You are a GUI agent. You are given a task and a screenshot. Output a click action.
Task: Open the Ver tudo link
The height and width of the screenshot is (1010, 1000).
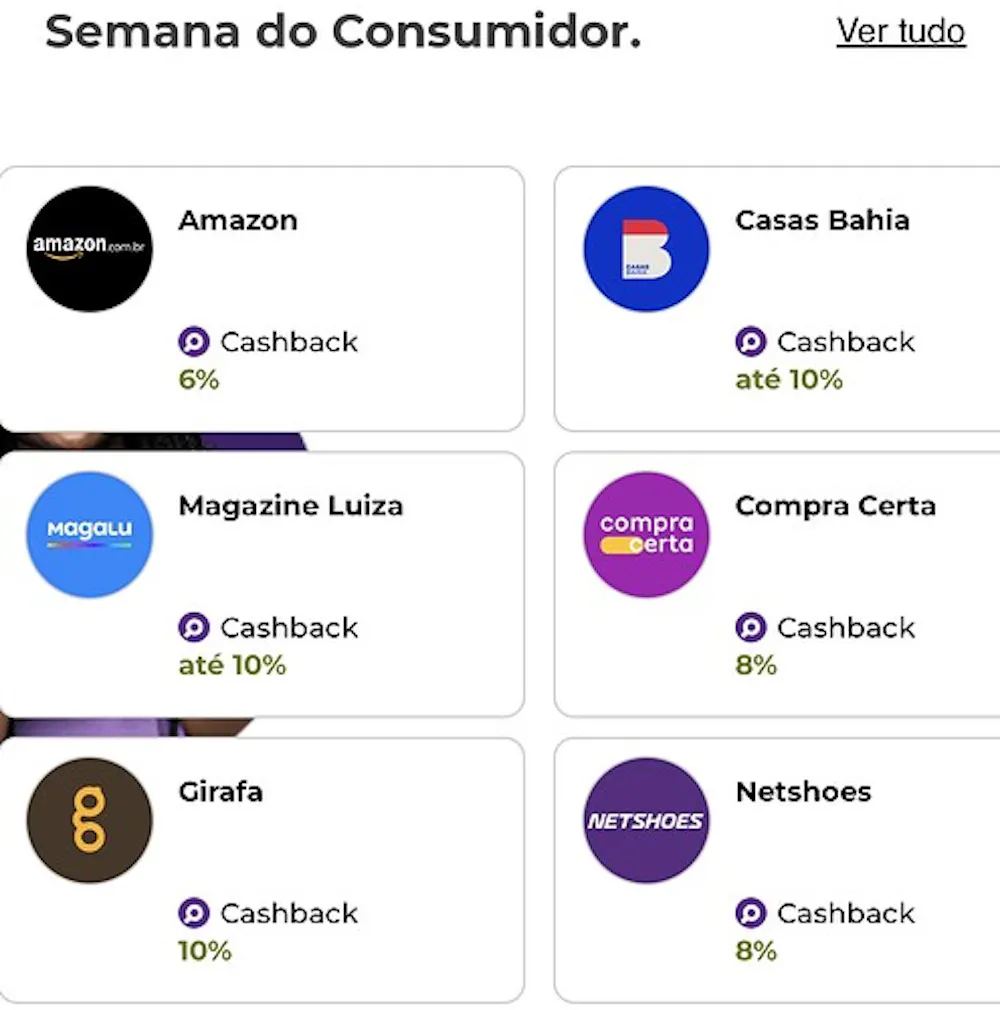pyautogui.click(x=900, y=32)
